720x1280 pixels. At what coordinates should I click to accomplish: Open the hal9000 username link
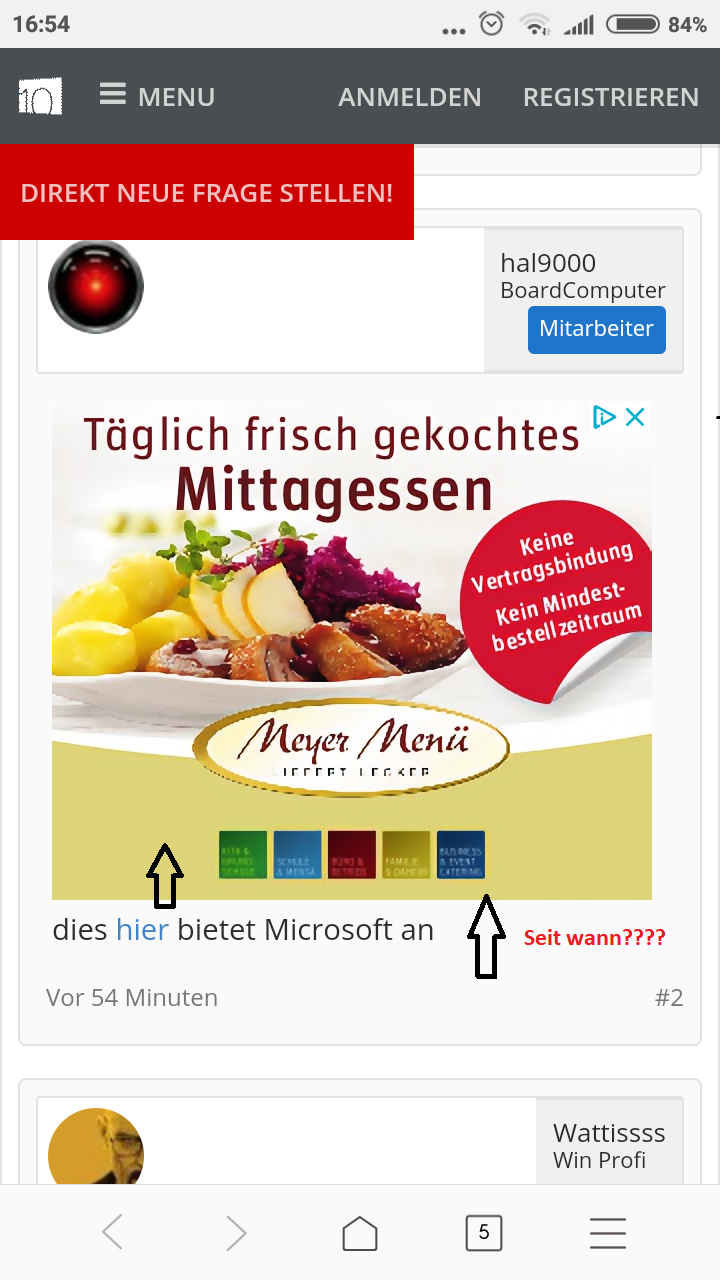tap(548, 263)
